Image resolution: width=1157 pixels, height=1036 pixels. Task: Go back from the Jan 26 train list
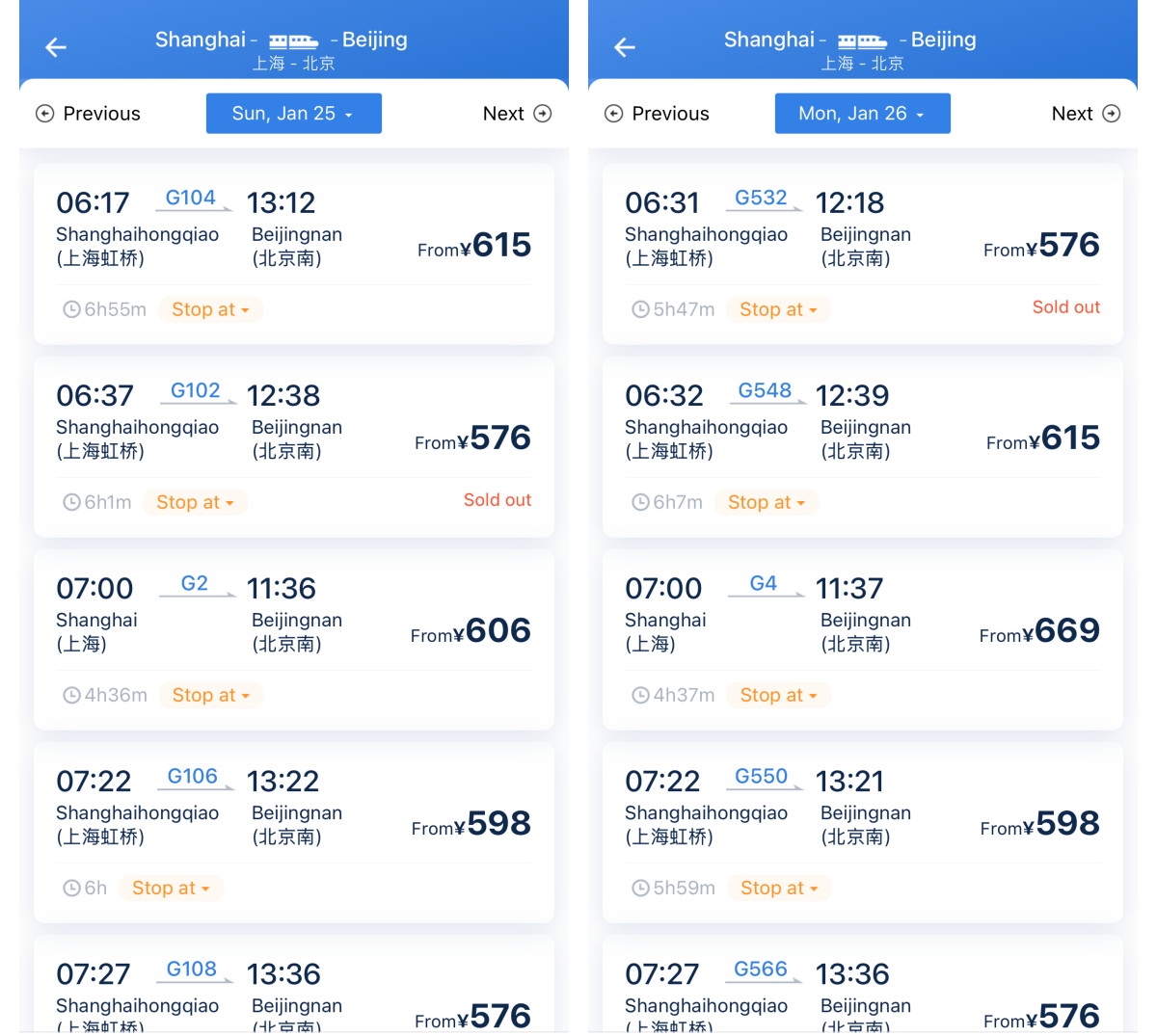click(x=625, y=47)
